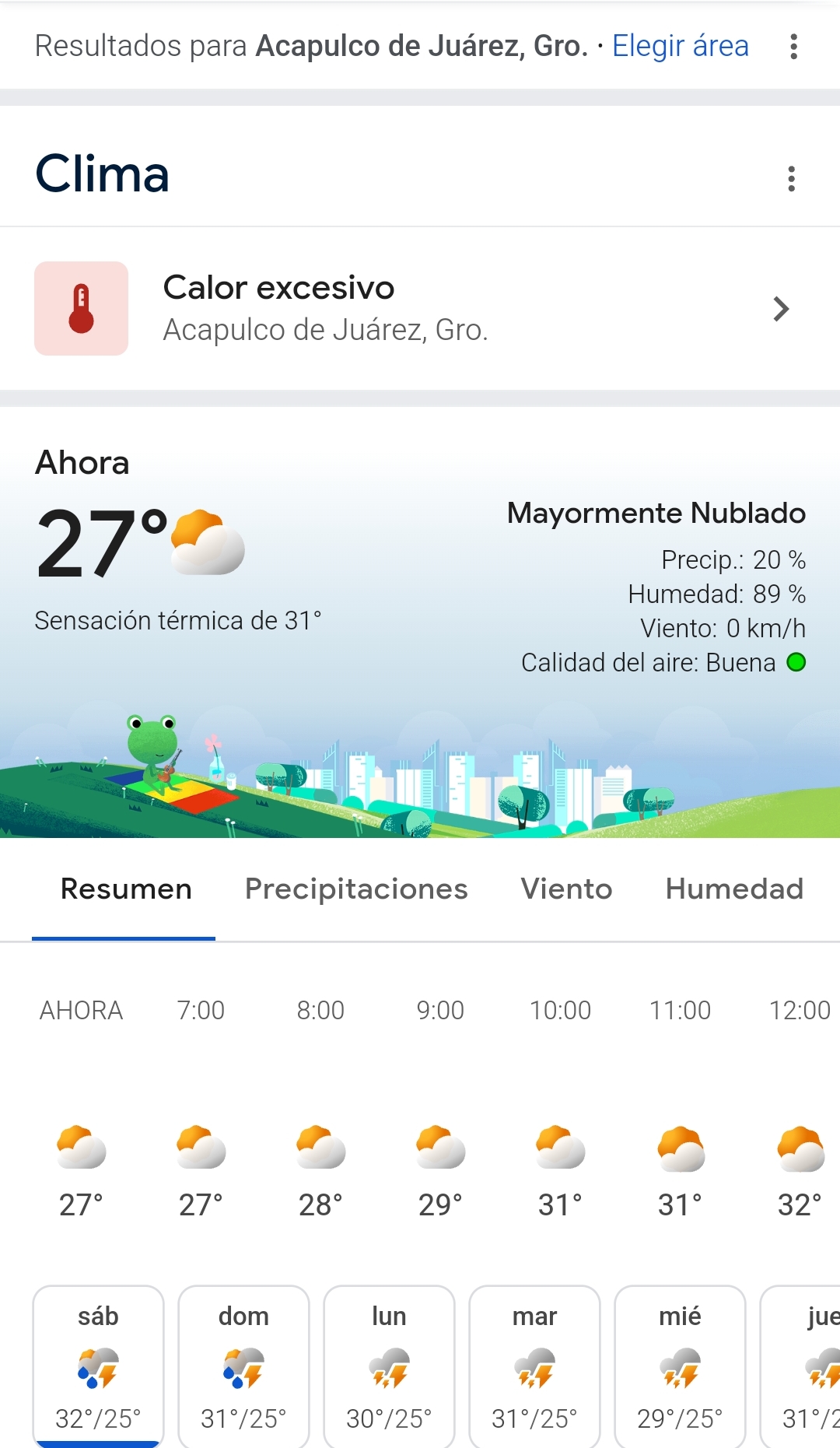Switch to the Humedad tab

click(734, 889)
